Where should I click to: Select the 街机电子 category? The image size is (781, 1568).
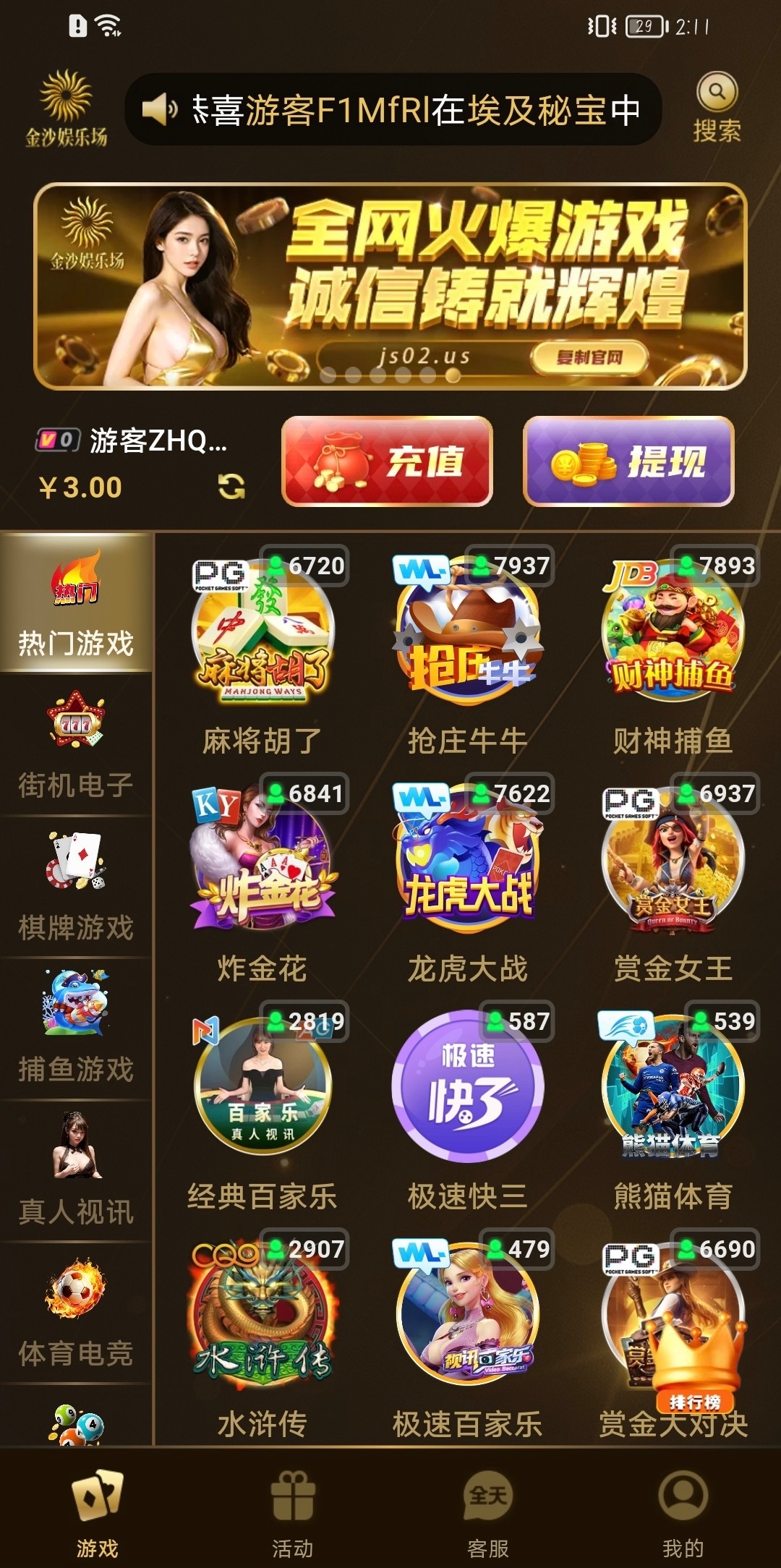(x=76, y=746)
